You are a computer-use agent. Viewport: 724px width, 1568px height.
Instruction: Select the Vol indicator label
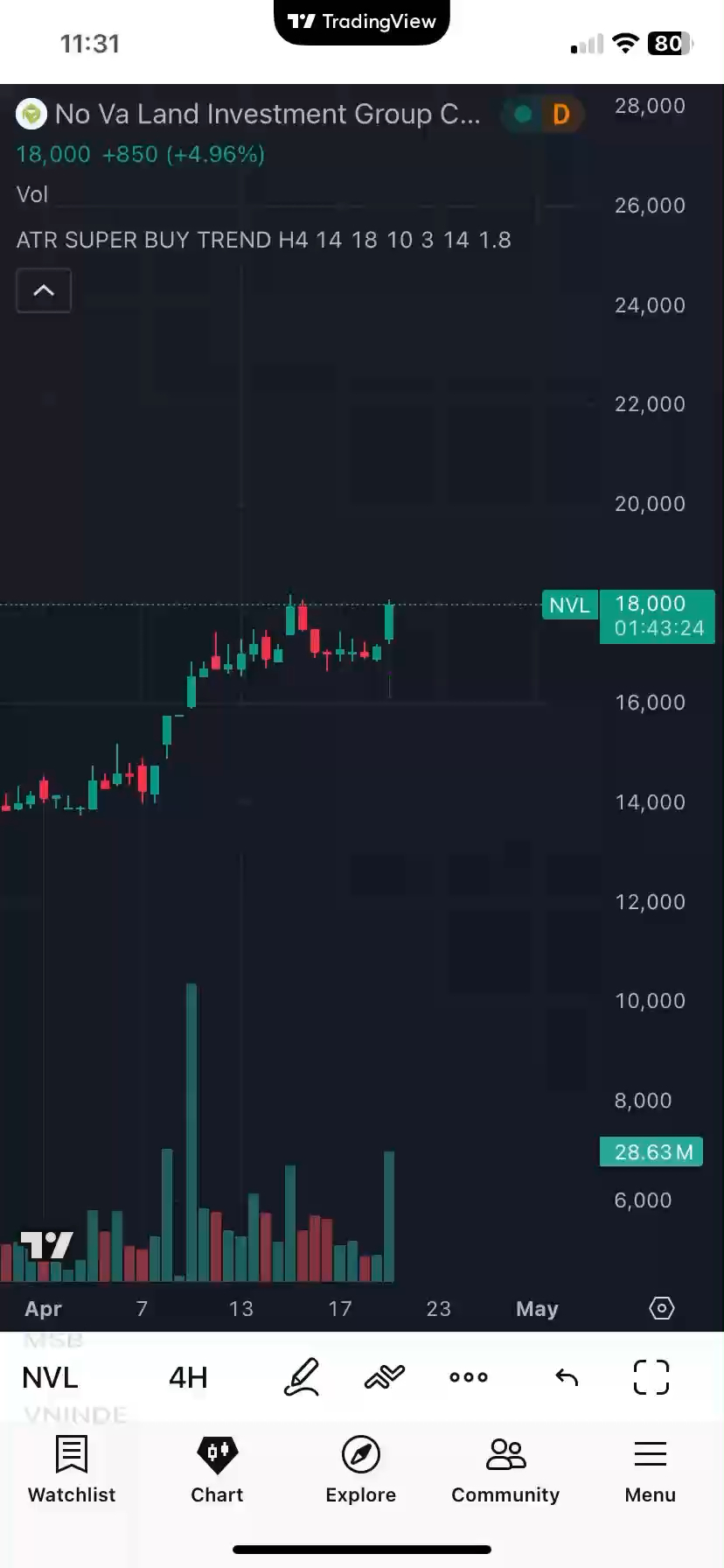tap(32, 194)
